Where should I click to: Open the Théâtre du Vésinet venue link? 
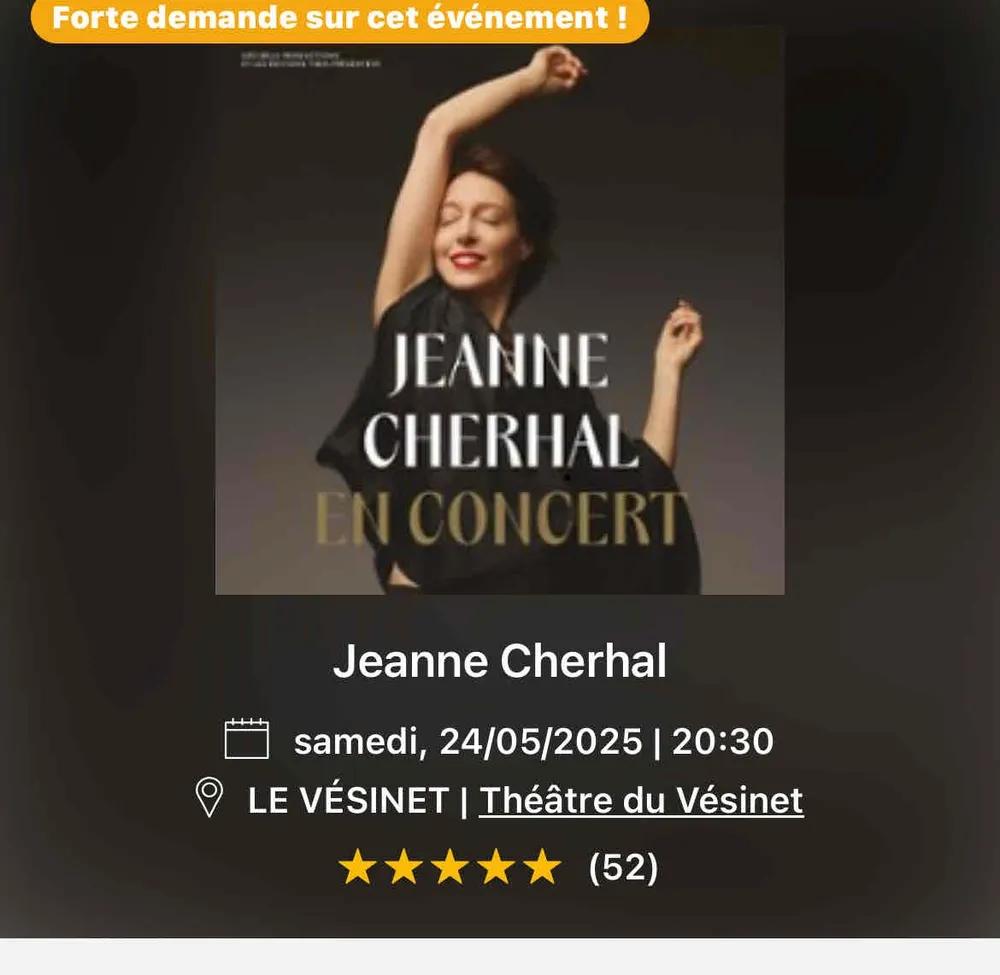point(641,801)
